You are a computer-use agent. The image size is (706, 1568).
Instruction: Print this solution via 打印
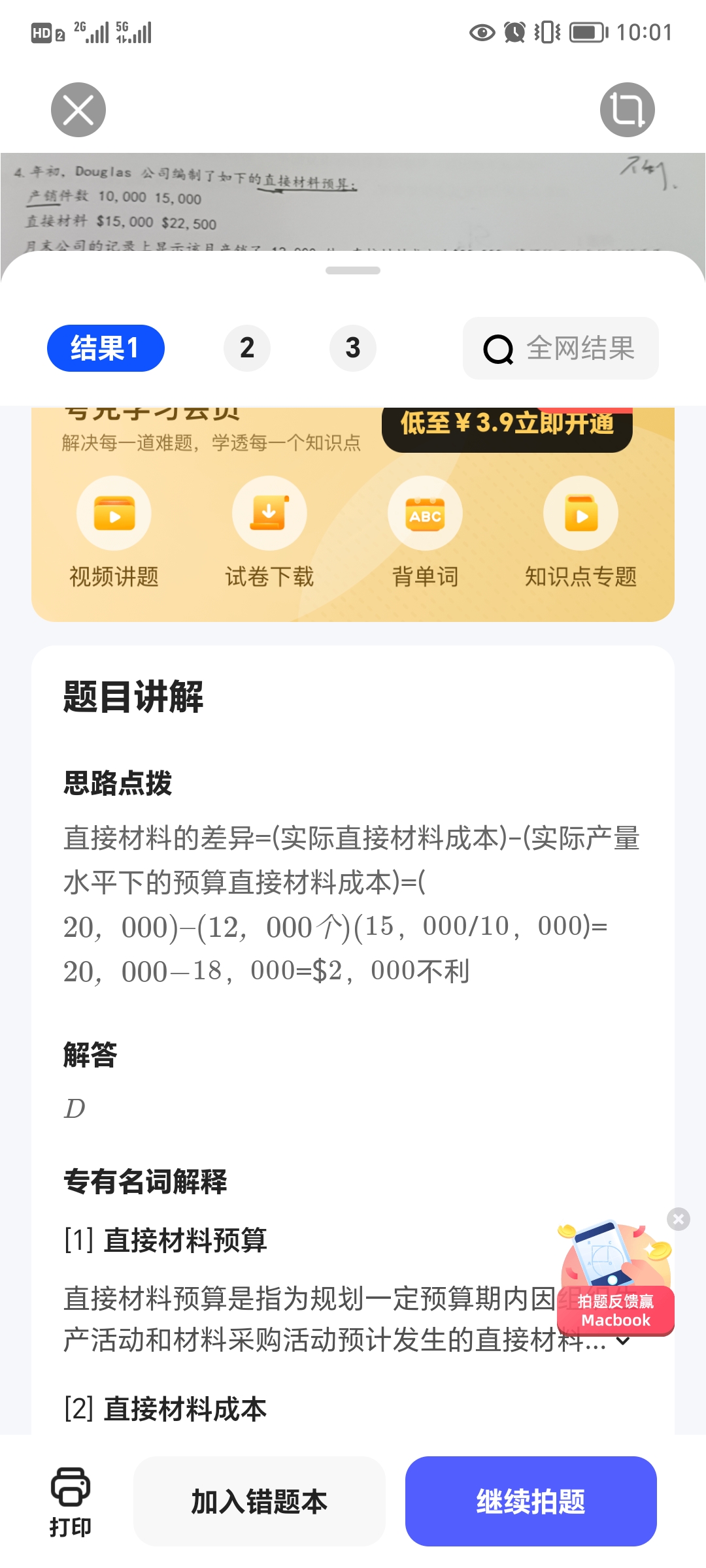pyautogui.click(x=71, y=1501)
